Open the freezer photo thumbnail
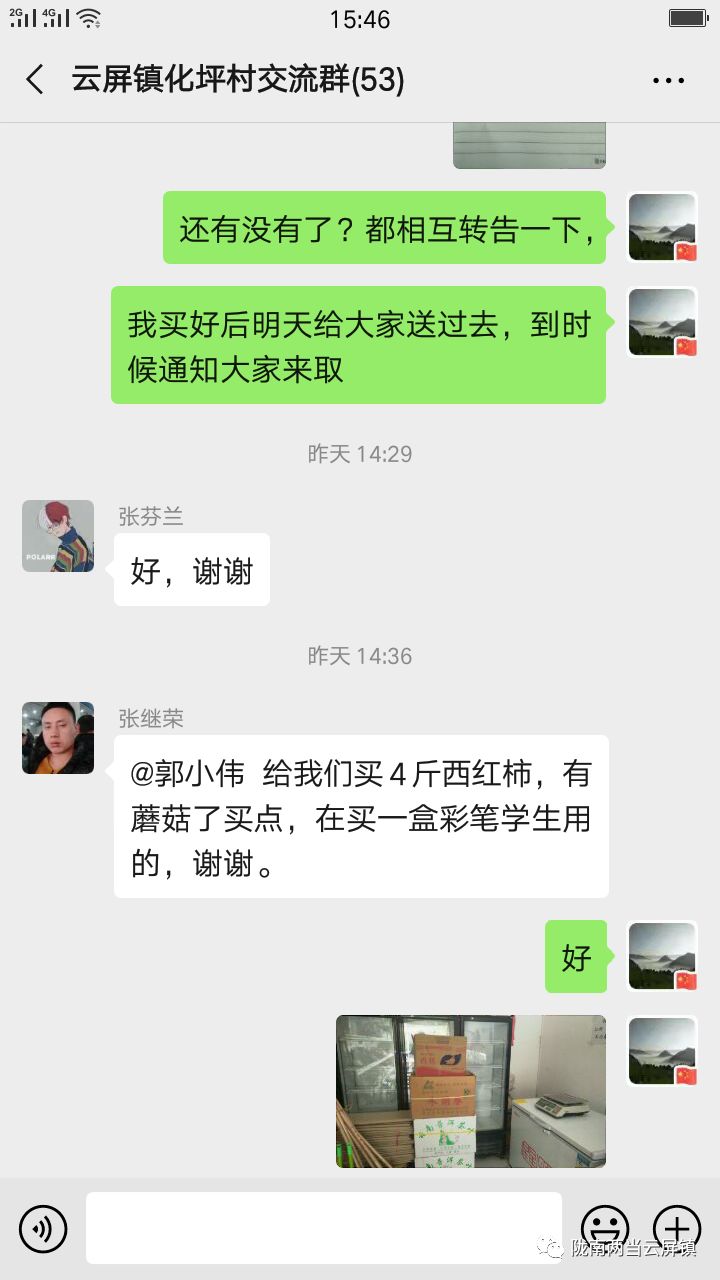Screen dimensions: 720x1280 click(470, 1090)
